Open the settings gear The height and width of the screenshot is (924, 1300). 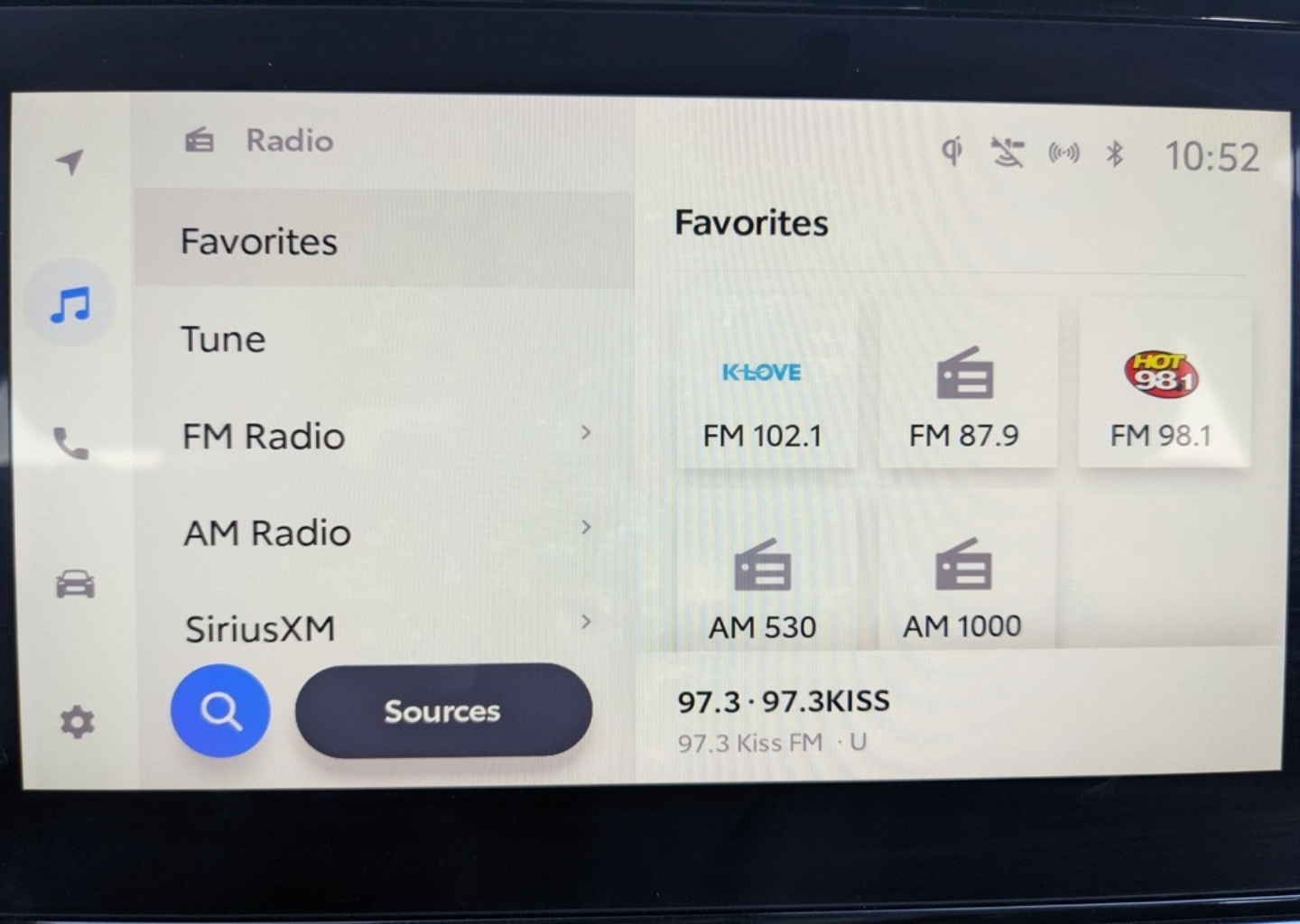77,722
